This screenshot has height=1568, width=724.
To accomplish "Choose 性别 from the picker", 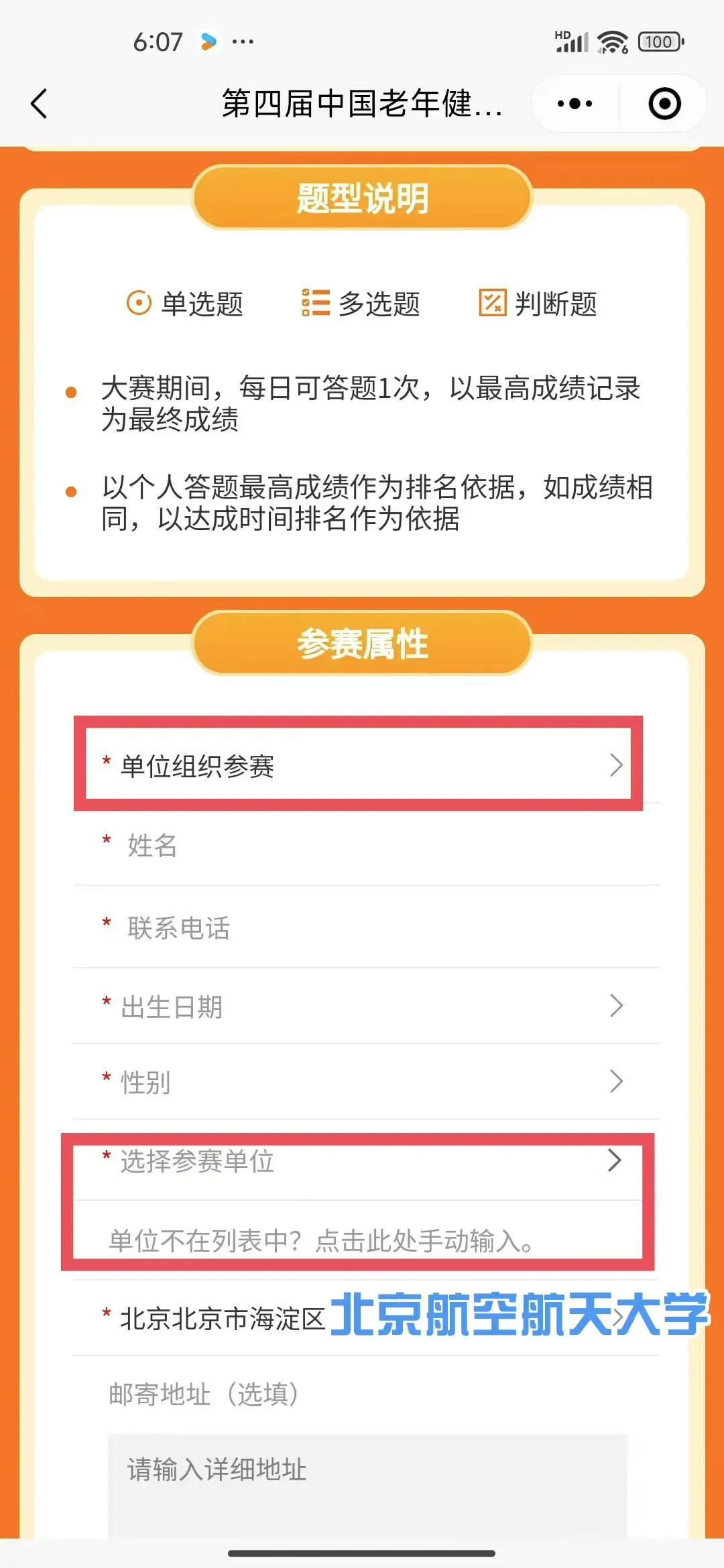I will (362, 1082).
